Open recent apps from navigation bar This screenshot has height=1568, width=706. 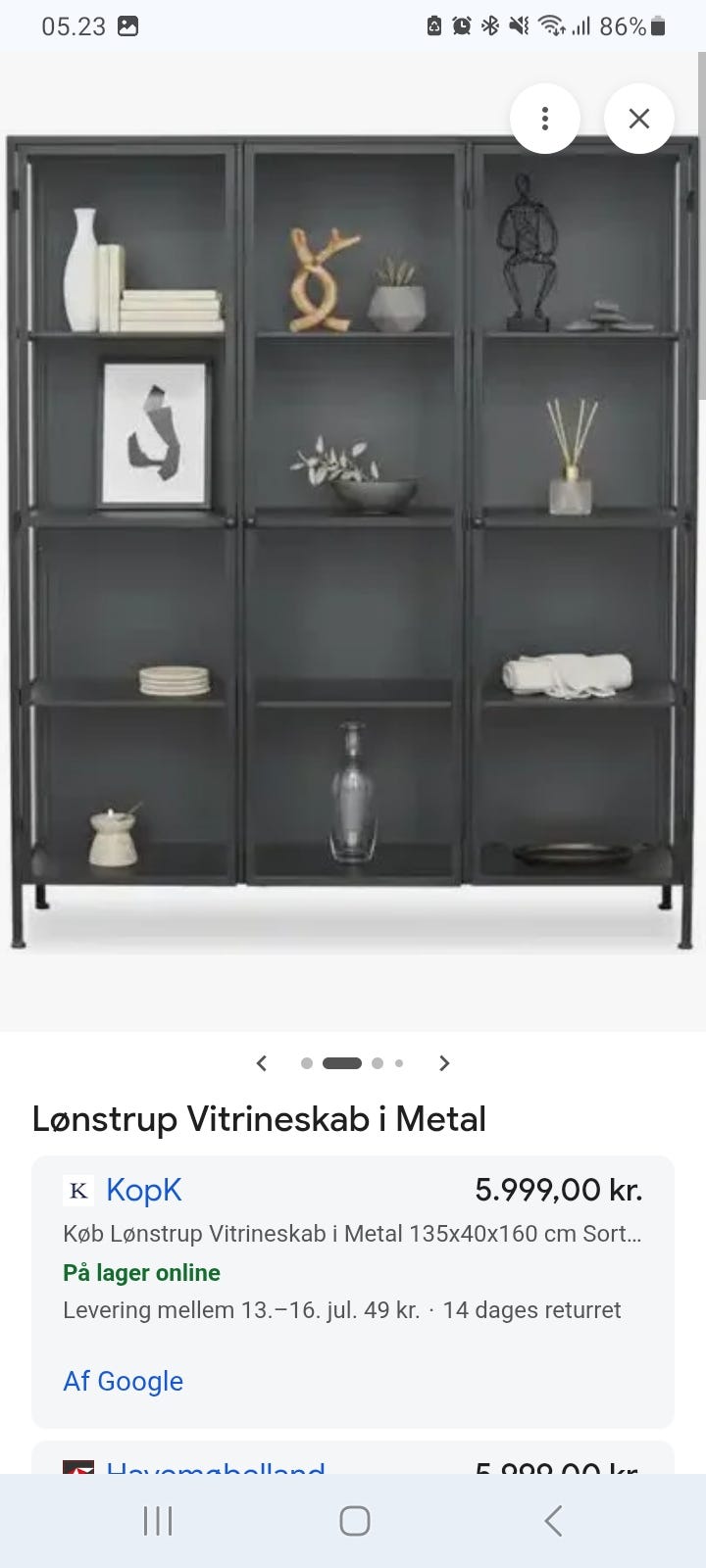(158, 1521)
